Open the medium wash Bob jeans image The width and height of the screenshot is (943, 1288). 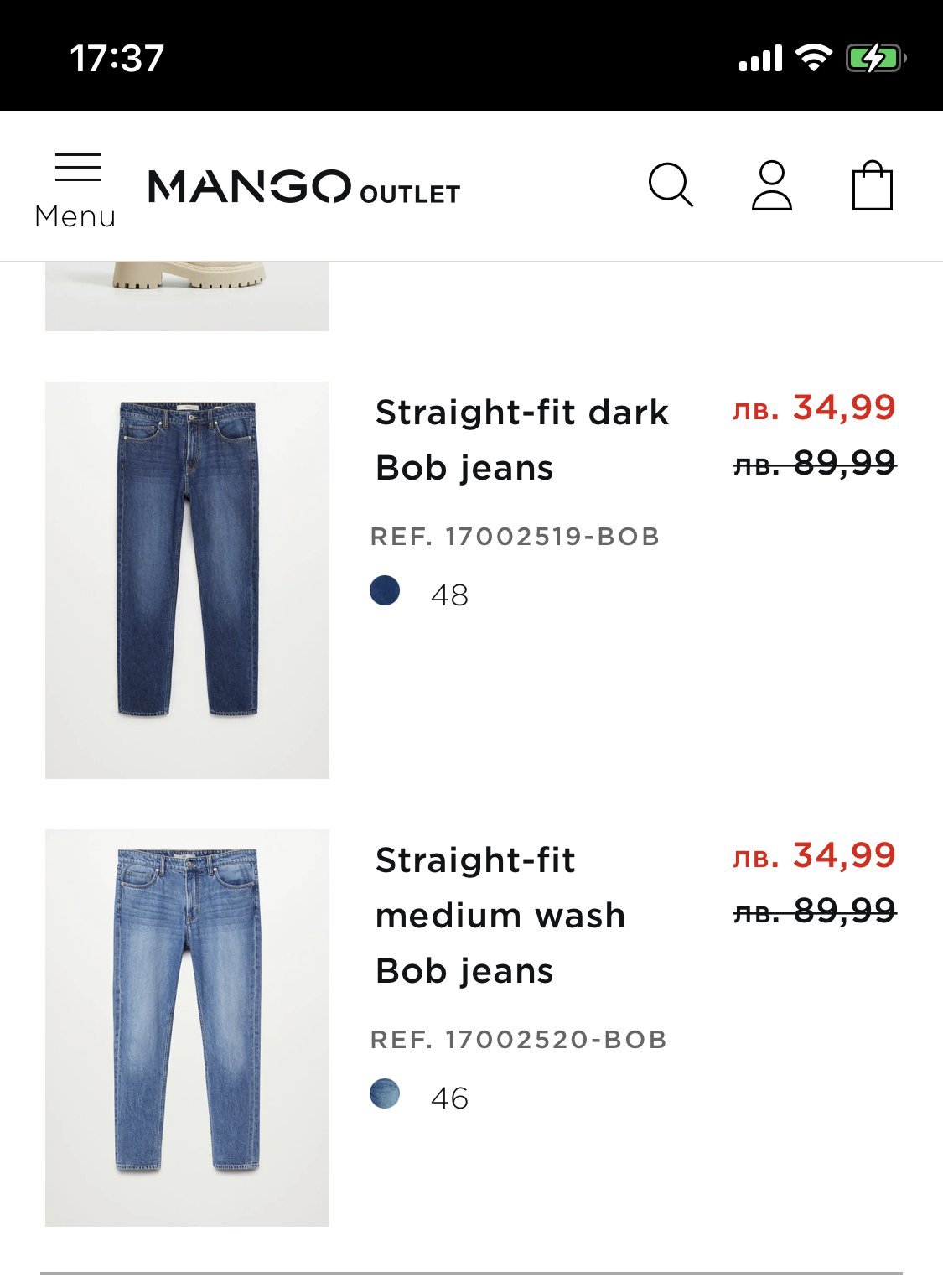pos(187,1027)
